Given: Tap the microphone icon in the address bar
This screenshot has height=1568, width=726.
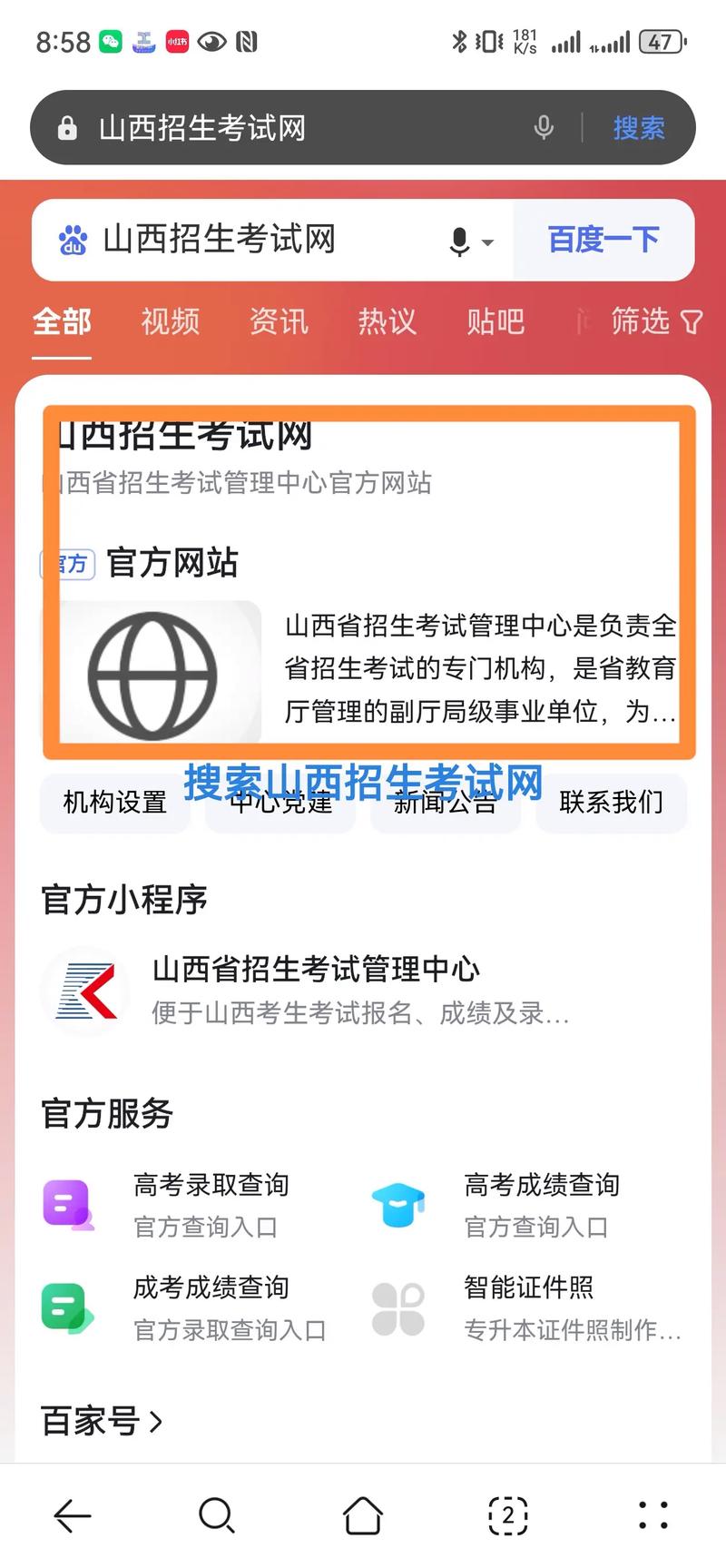Looking at the screenshot, I should (x=544, y=127).
